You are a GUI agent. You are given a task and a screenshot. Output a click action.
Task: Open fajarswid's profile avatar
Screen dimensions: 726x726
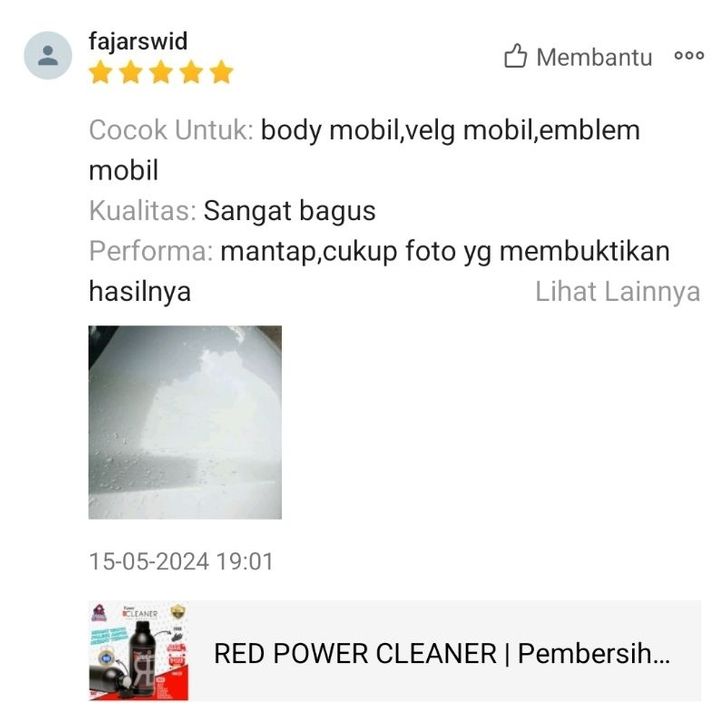48,56
